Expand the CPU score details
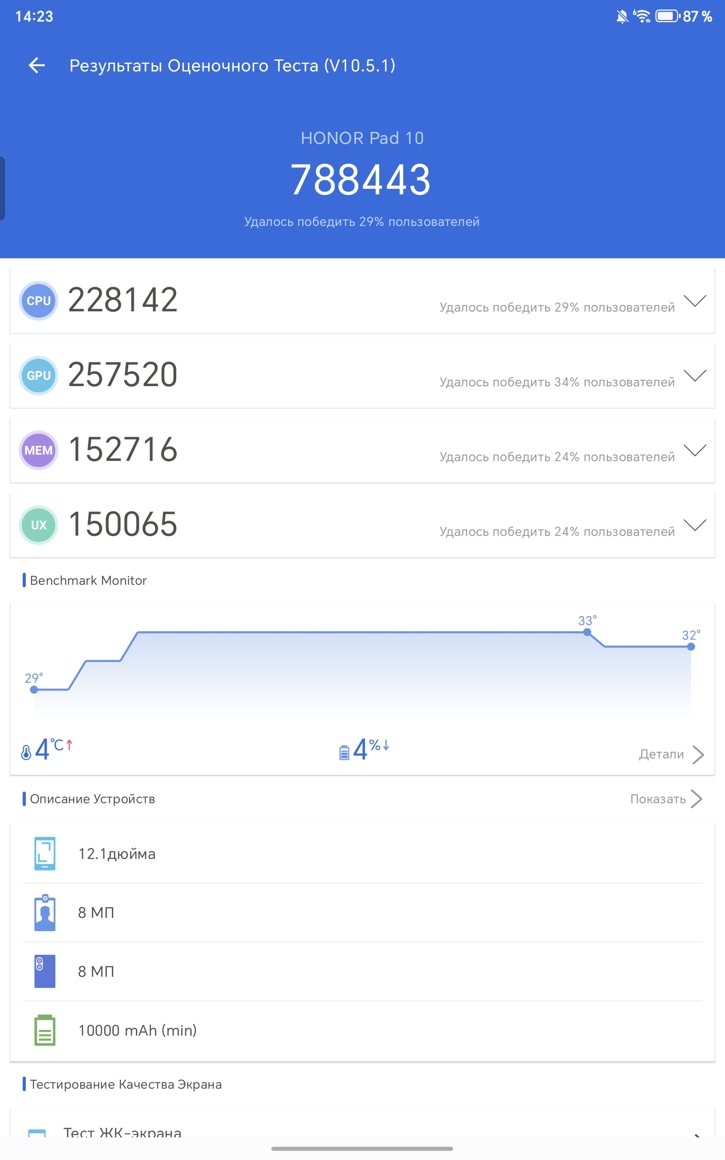Image resolution: width=725 pixels, height=1160 pixels. [694, 301]
